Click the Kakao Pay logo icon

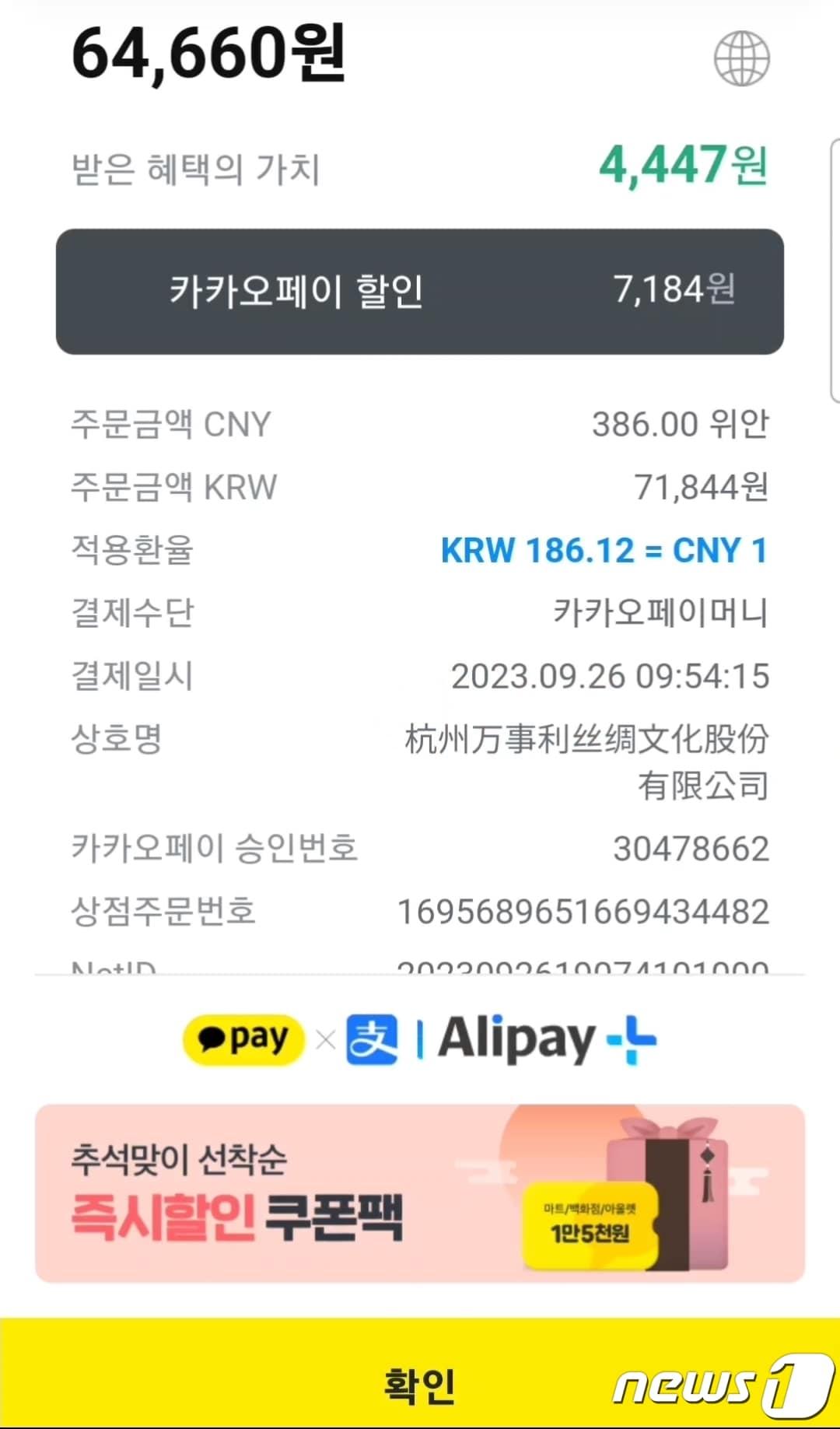pos(243,1038)
